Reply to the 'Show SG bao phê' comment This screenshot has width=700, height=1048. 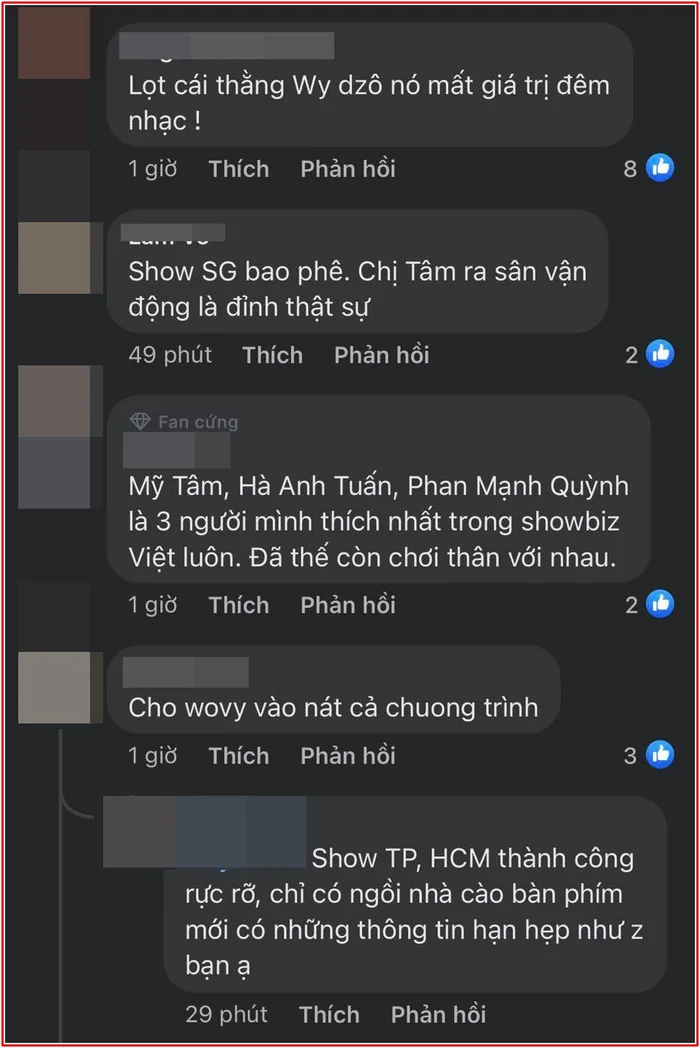(381, 355)
